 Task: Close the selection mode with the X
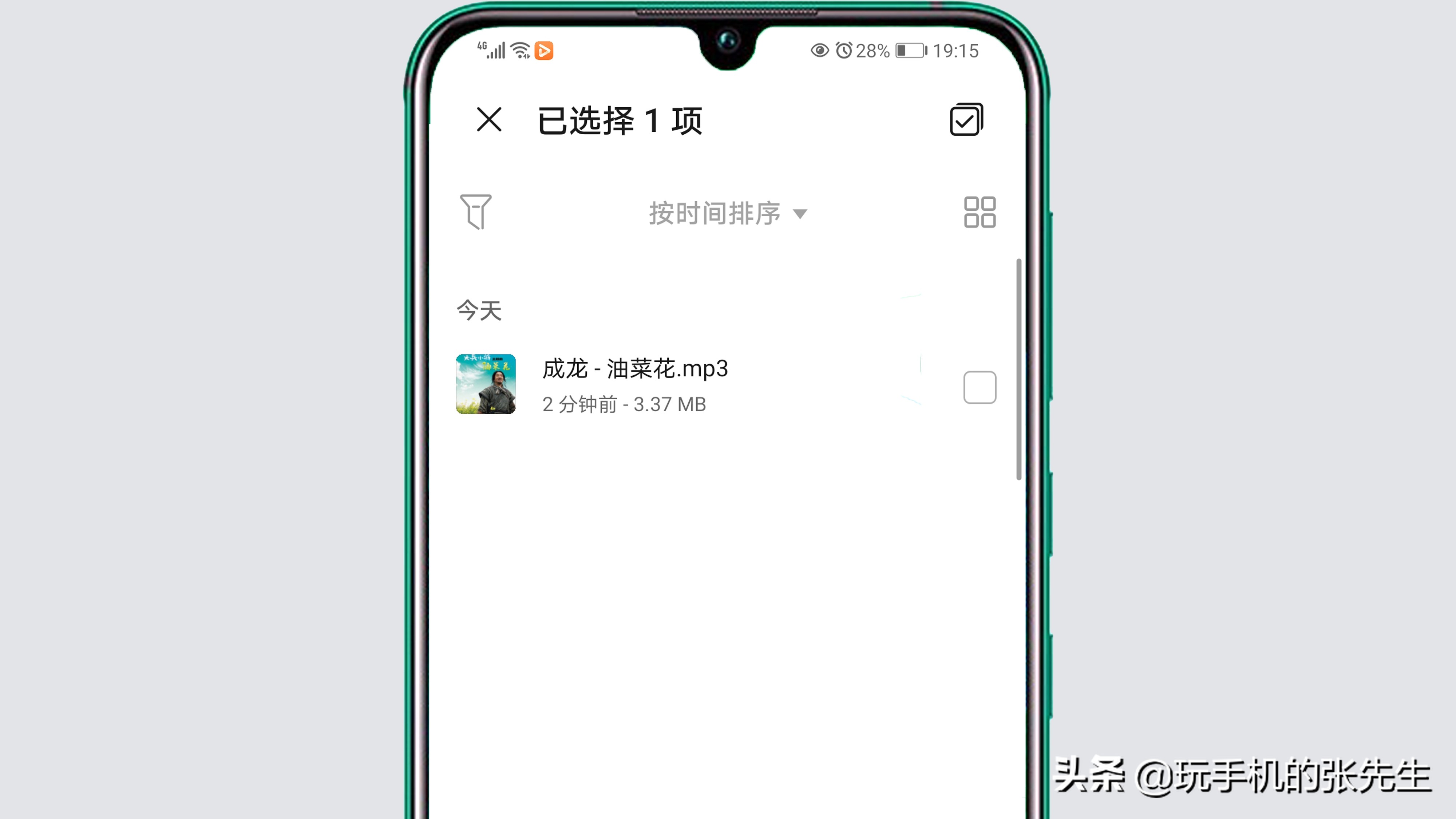[x=489, y=120]
